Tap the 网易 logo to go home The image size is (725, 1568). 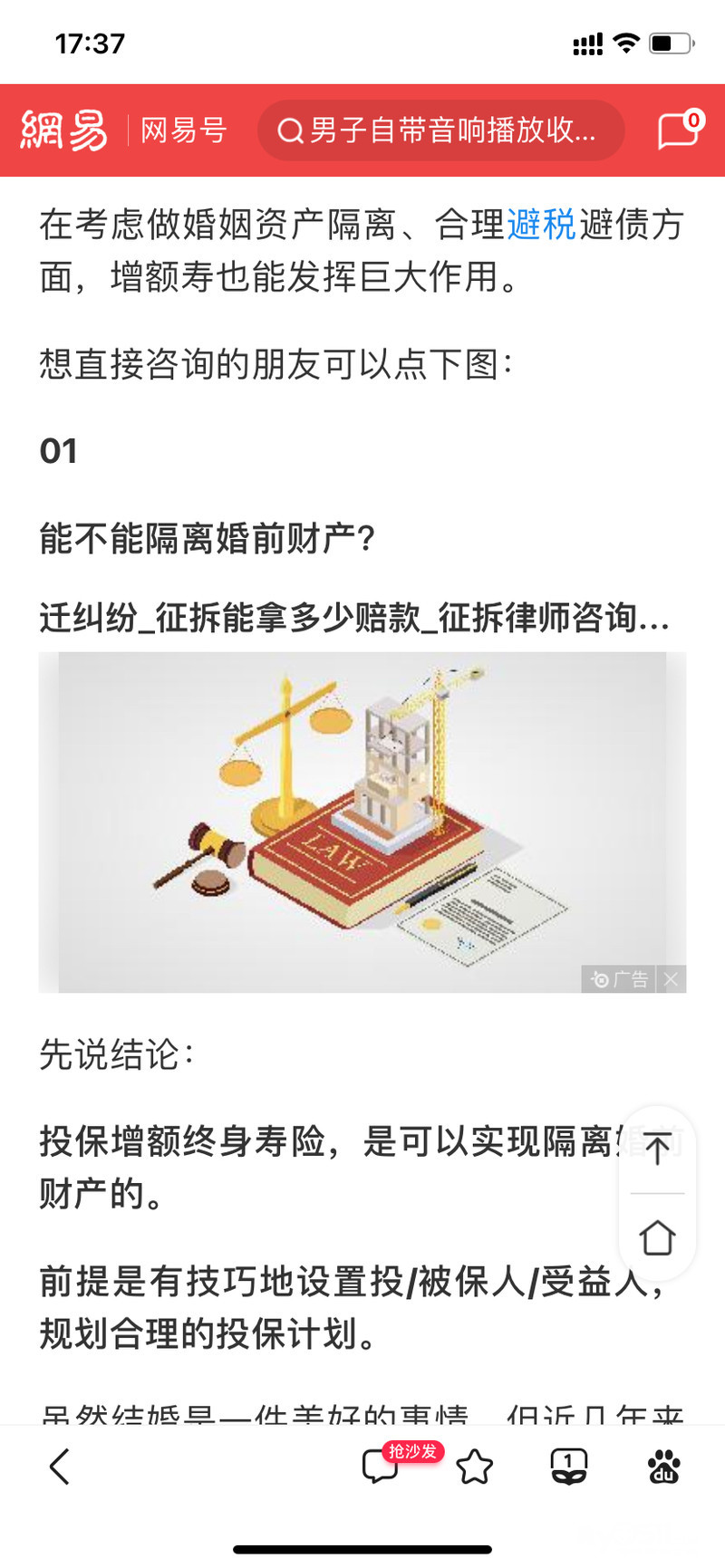[64, 130]
